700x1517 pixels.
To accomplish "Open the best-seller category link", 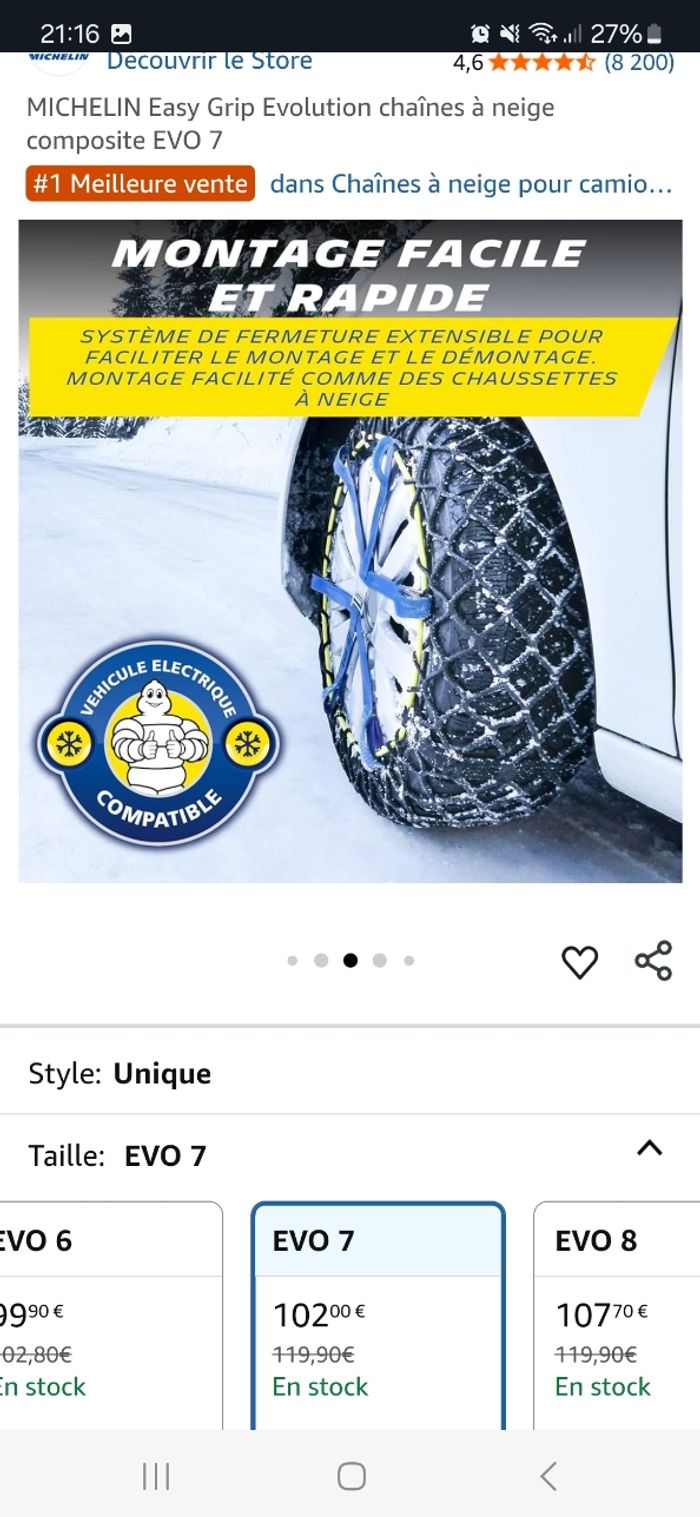I will pyautogui.click(x=470, y=184).
